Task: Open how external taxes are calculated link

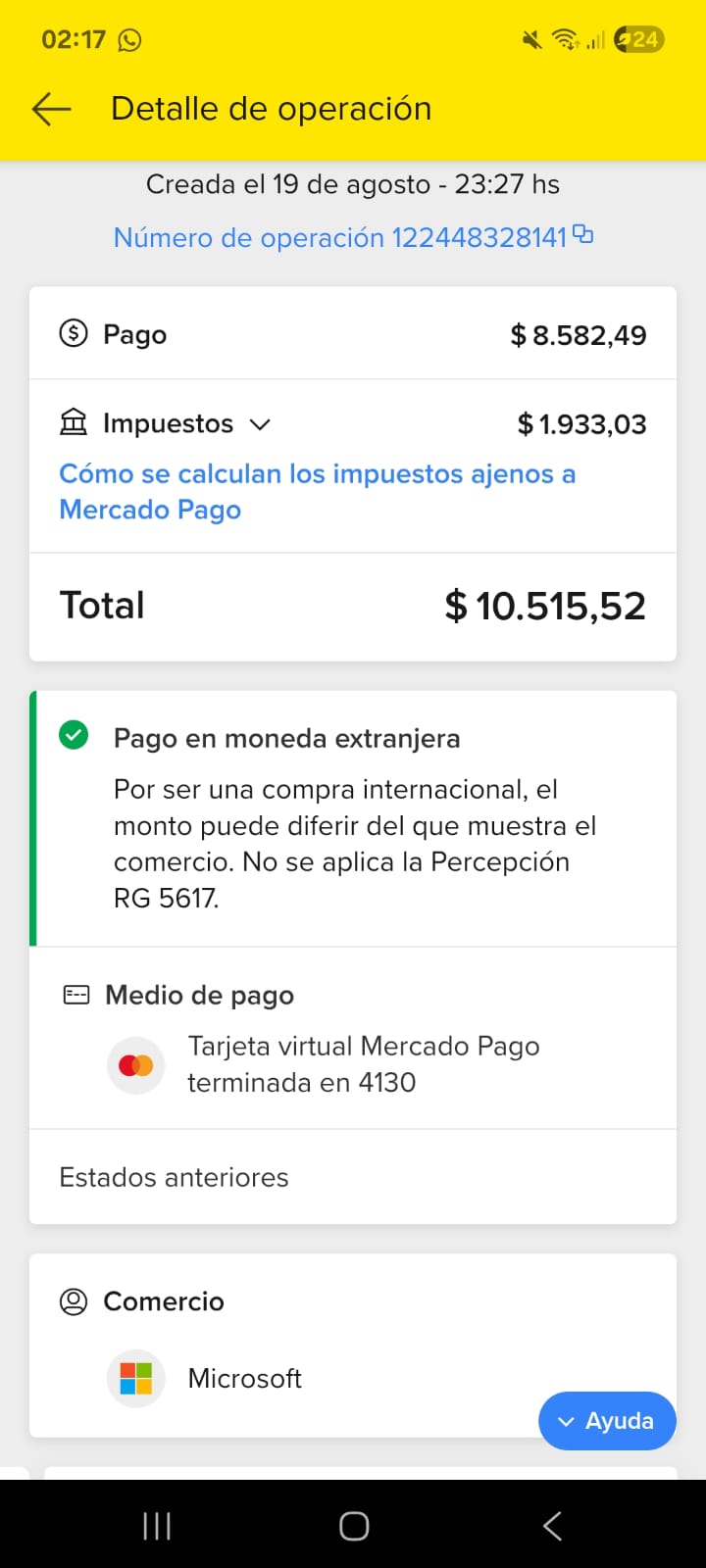Action: click(317, 492)
